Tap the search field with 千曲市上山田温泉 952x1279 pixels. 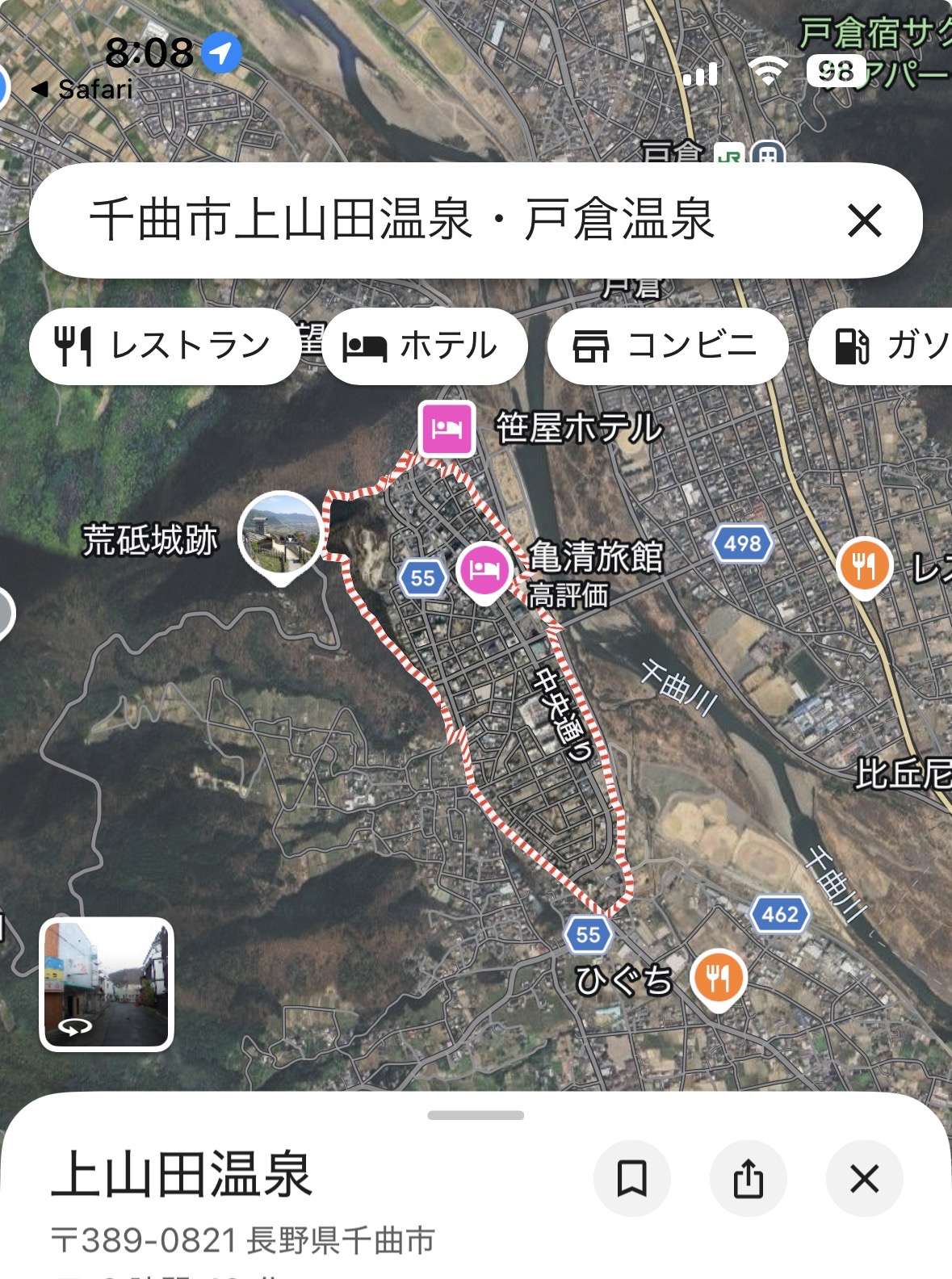(404, 220)
